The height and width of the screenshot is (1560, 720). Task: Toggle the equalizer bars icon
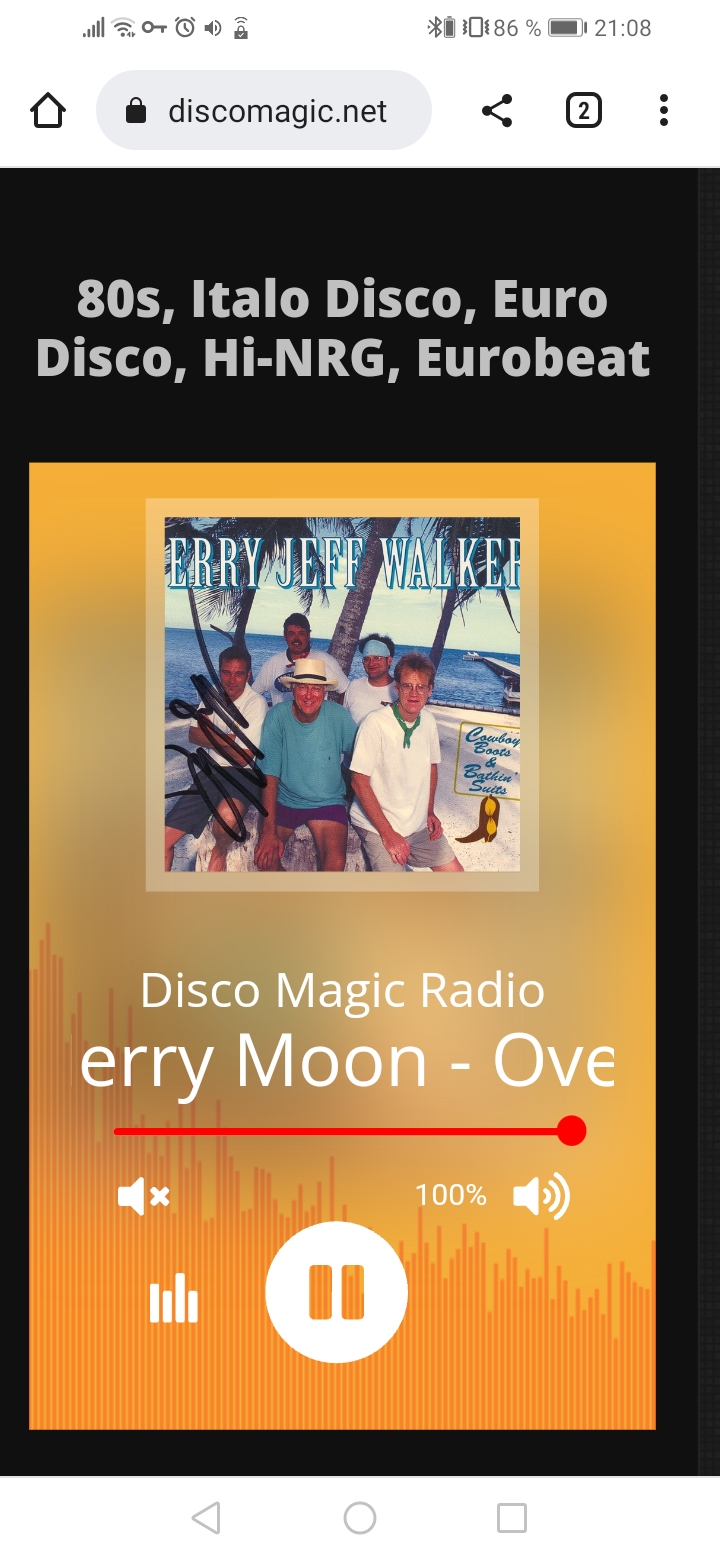pyautogui.click(x=174, y=1297)
